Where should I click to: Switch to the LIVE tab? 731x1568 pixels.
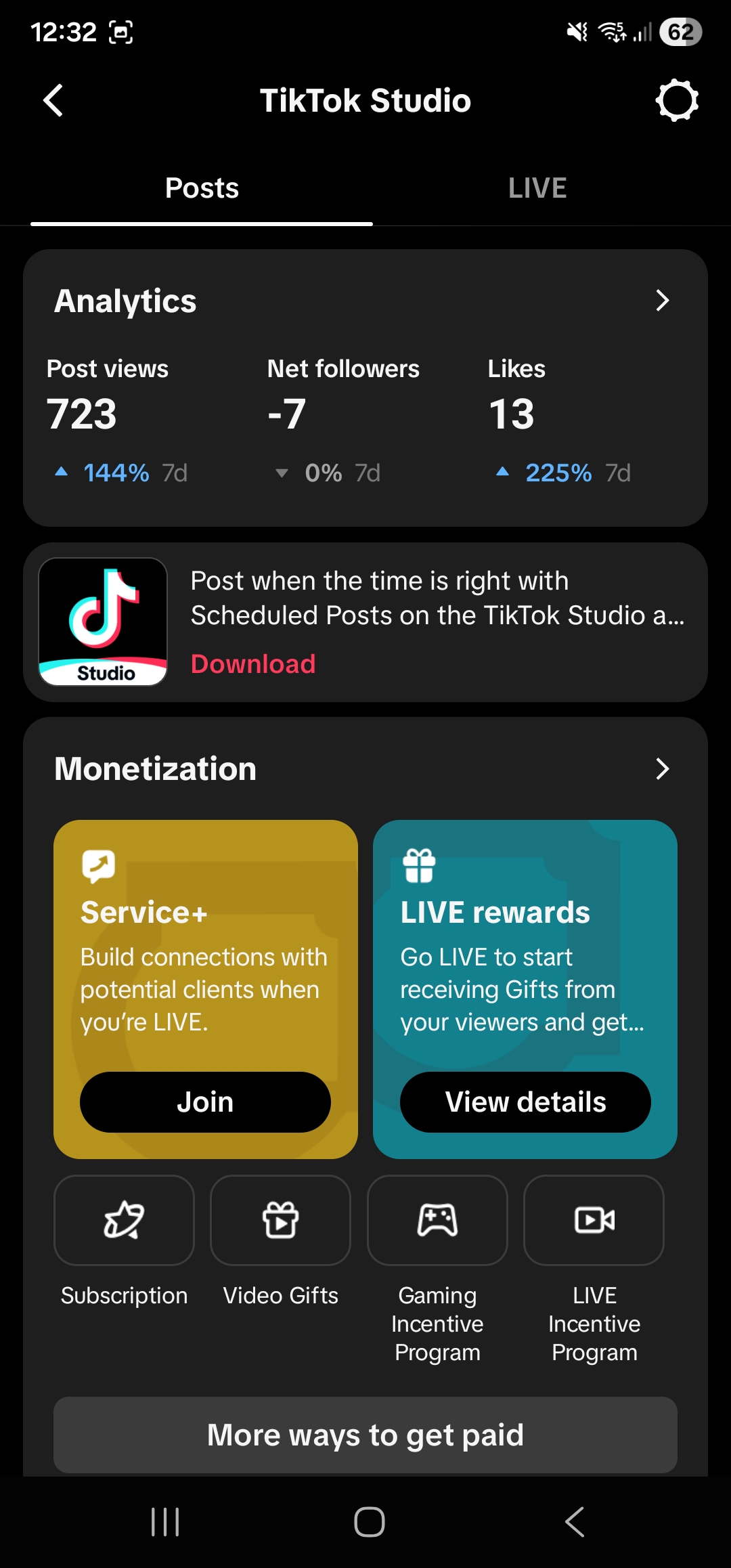pos(537,188)
